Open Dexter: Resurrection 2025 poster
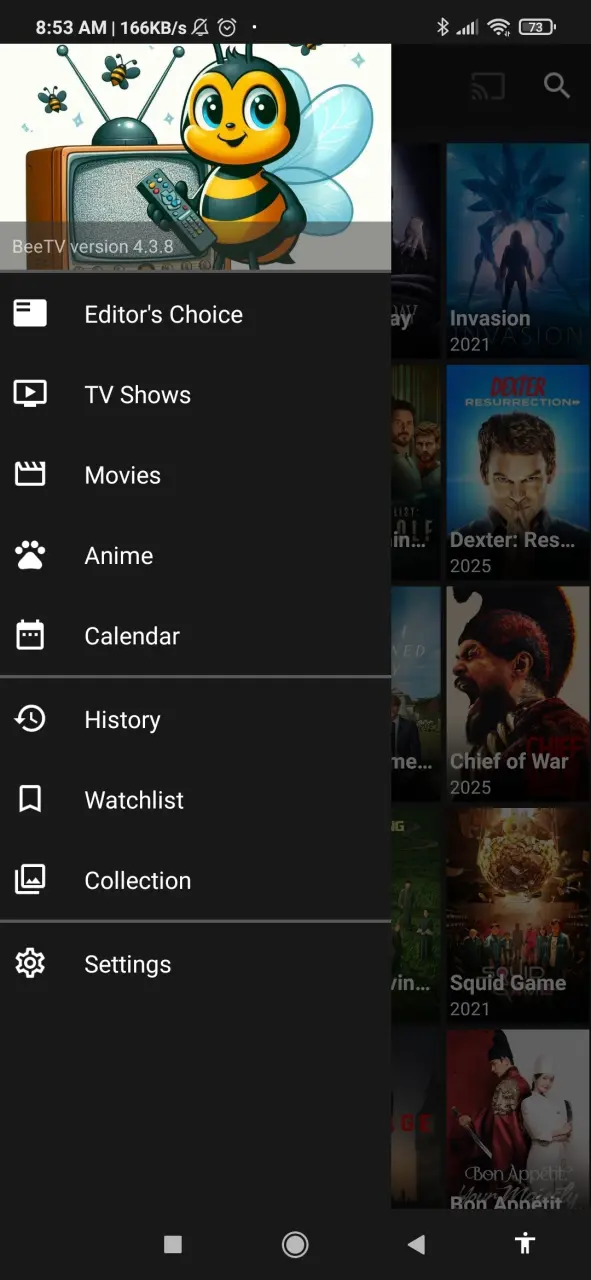The height and width of the screenshot is (1280, 591). [x=518, y=473]
